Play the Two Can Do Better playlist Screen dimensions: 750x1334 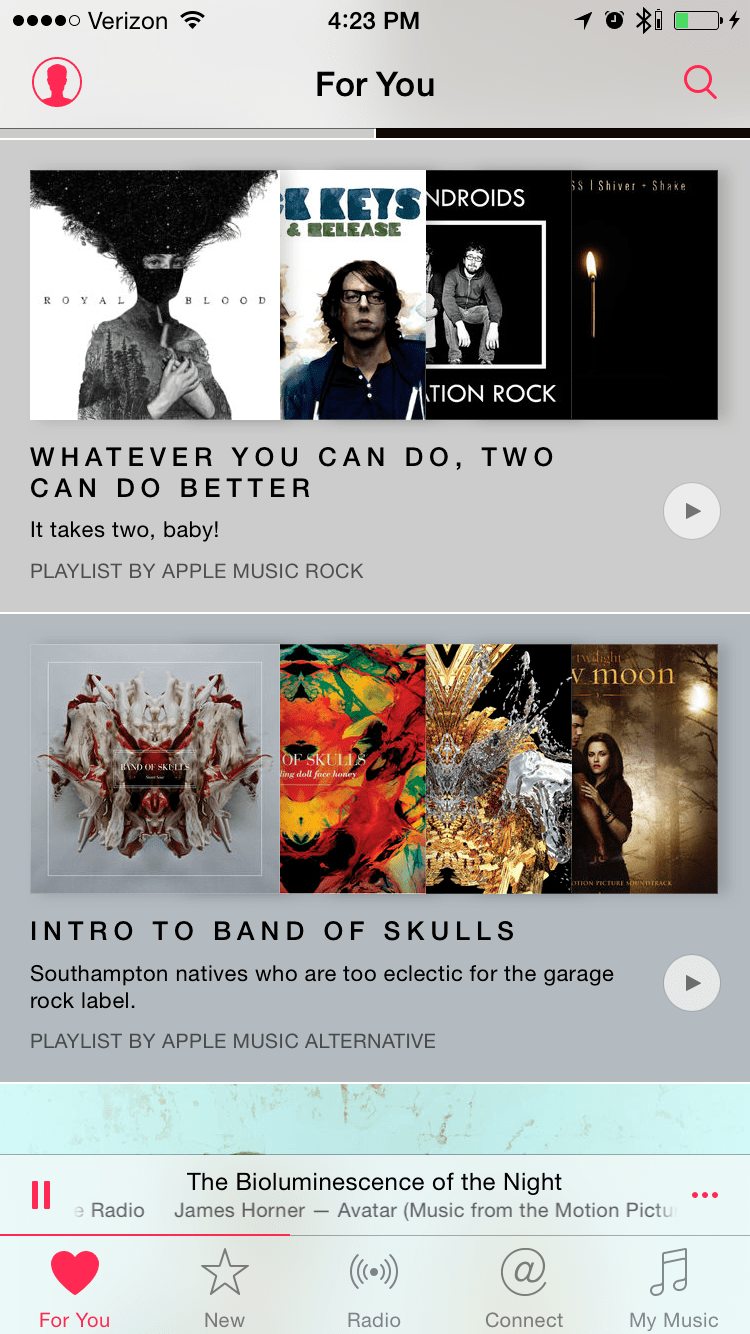point(692,511)
